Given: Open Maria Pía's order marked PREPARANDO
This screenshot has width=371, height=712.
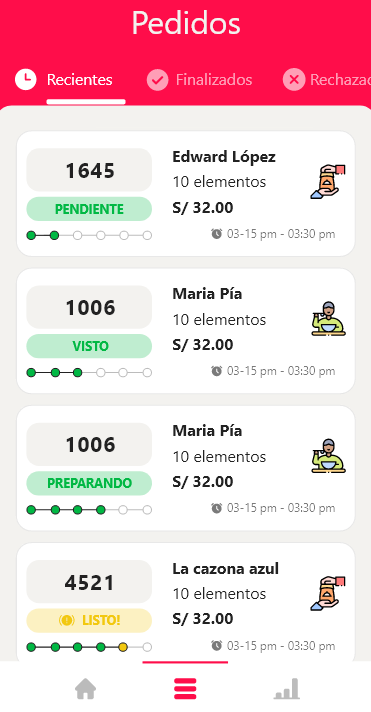Looking at the screenshot, I should pos(186,468).
